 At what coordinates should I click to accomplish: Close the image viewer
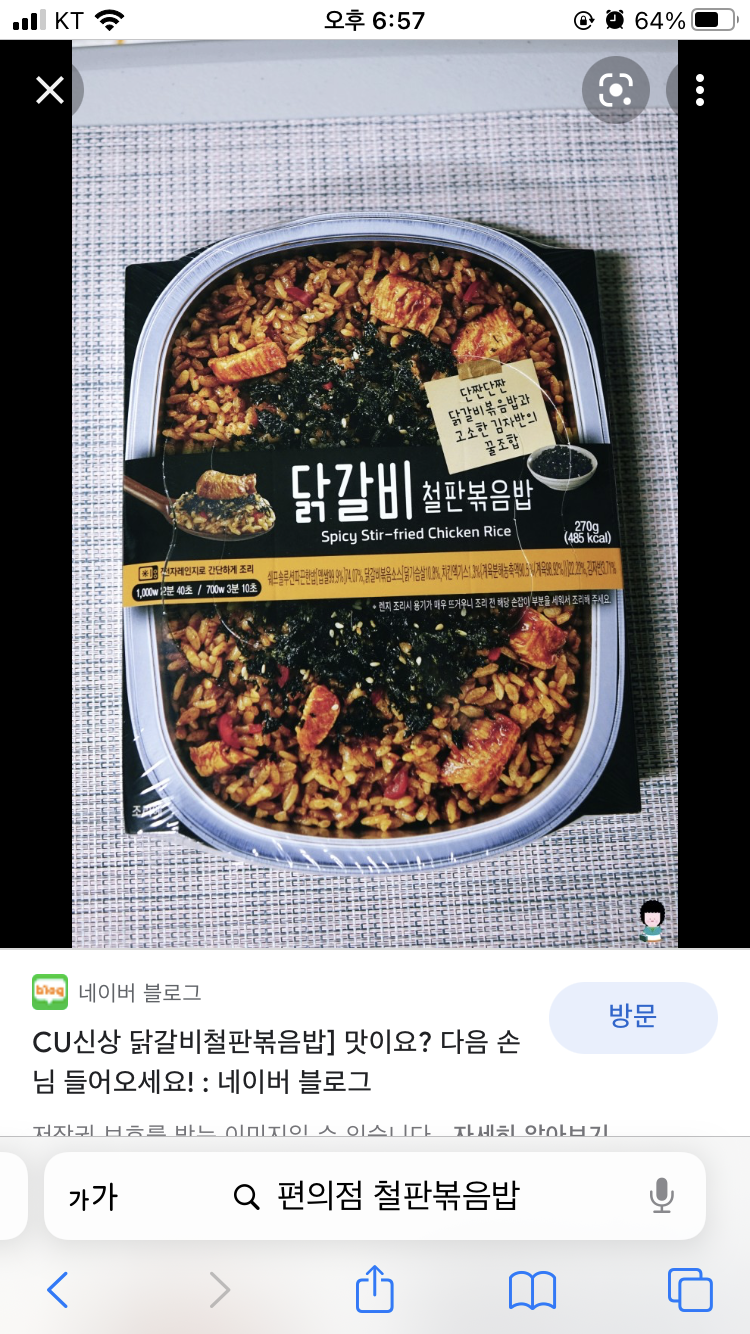tap(49, 91)
